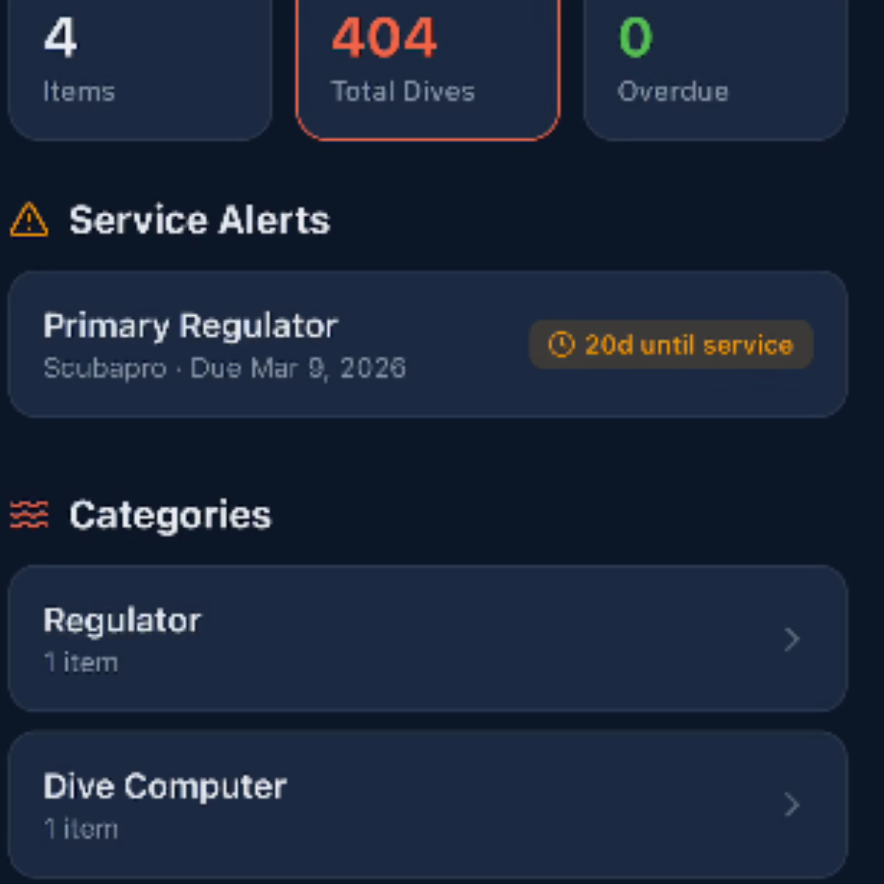
Task: Open the Regulator category
Action: coord(427,639)
